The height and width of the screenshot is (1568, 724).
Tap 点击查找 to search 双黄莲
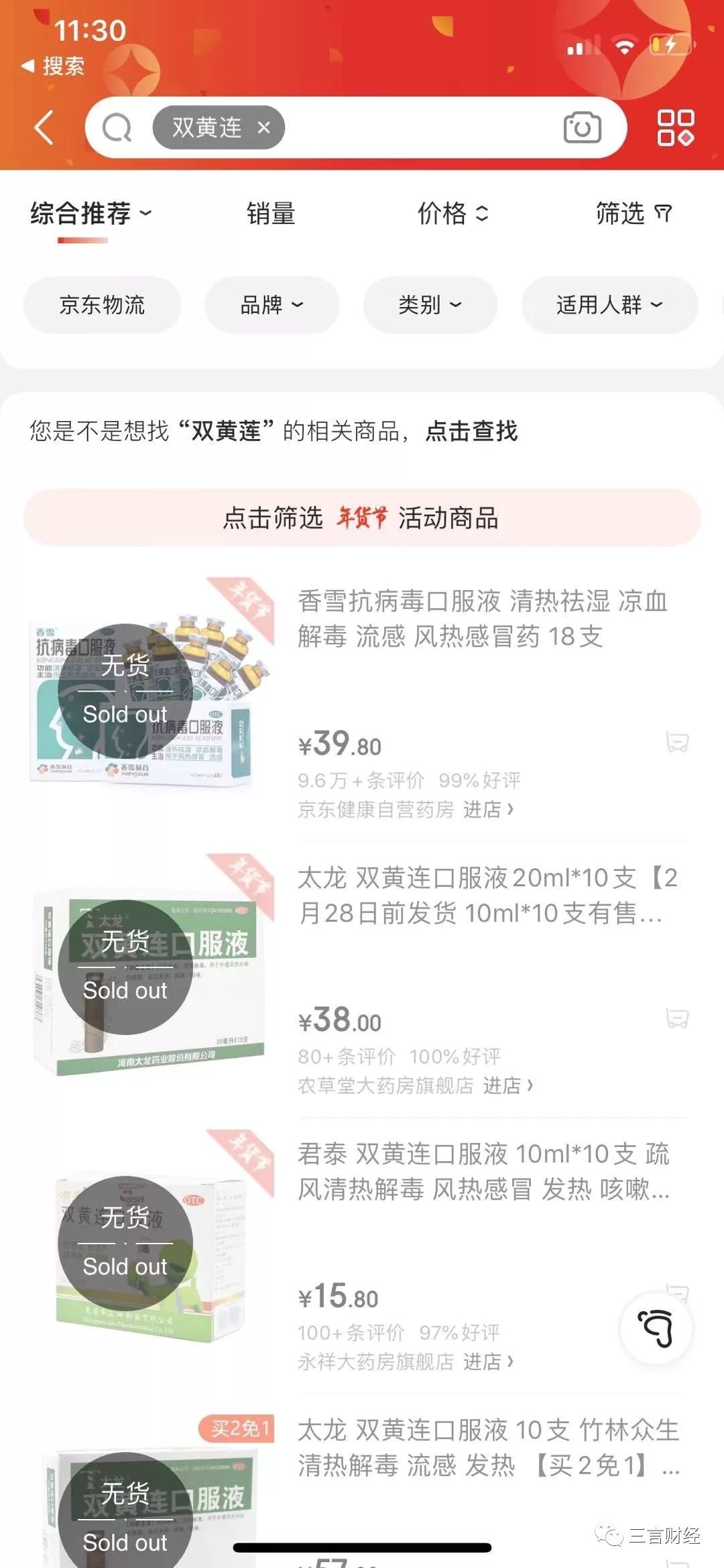(x=471, y=431)
